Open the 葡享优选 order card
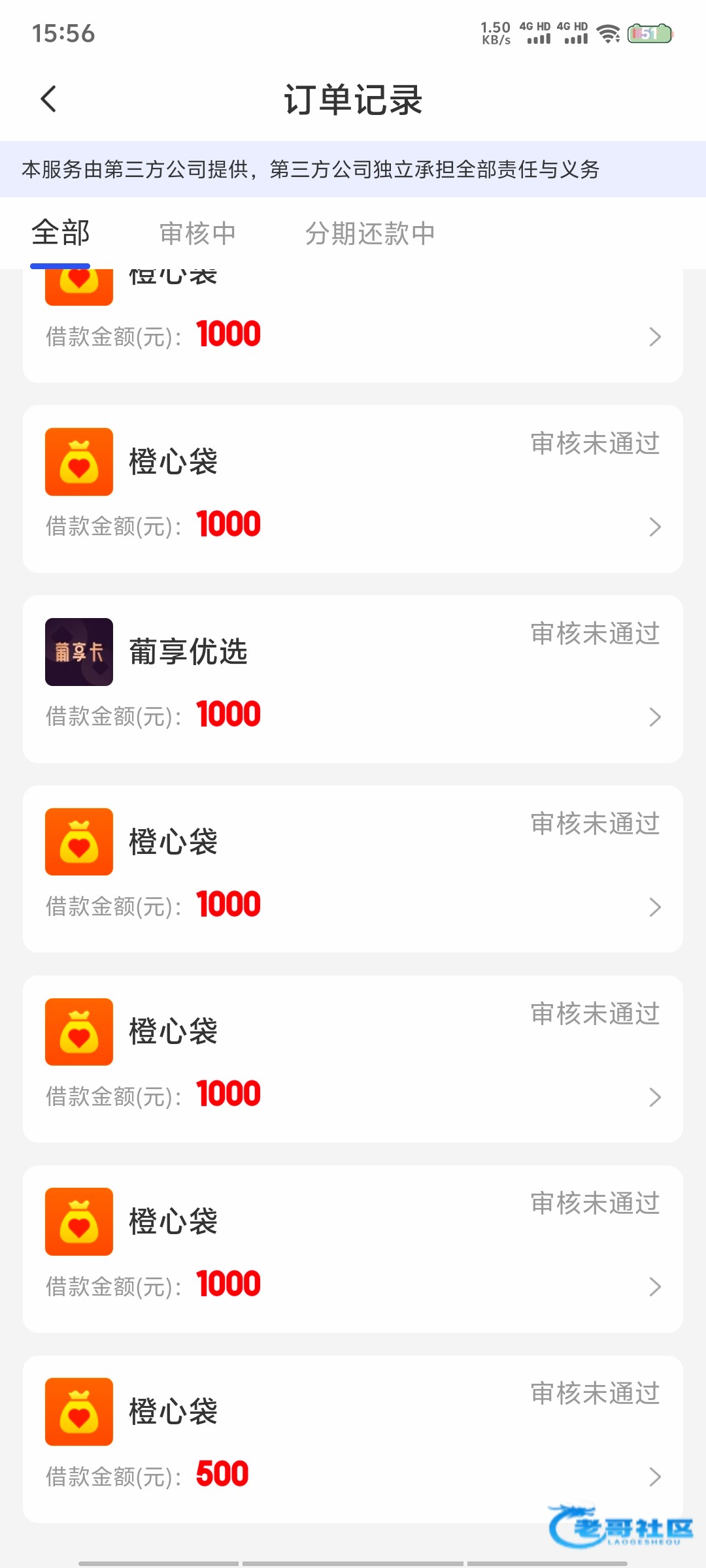Screen dimensions: 706x1568 point(353,679)
